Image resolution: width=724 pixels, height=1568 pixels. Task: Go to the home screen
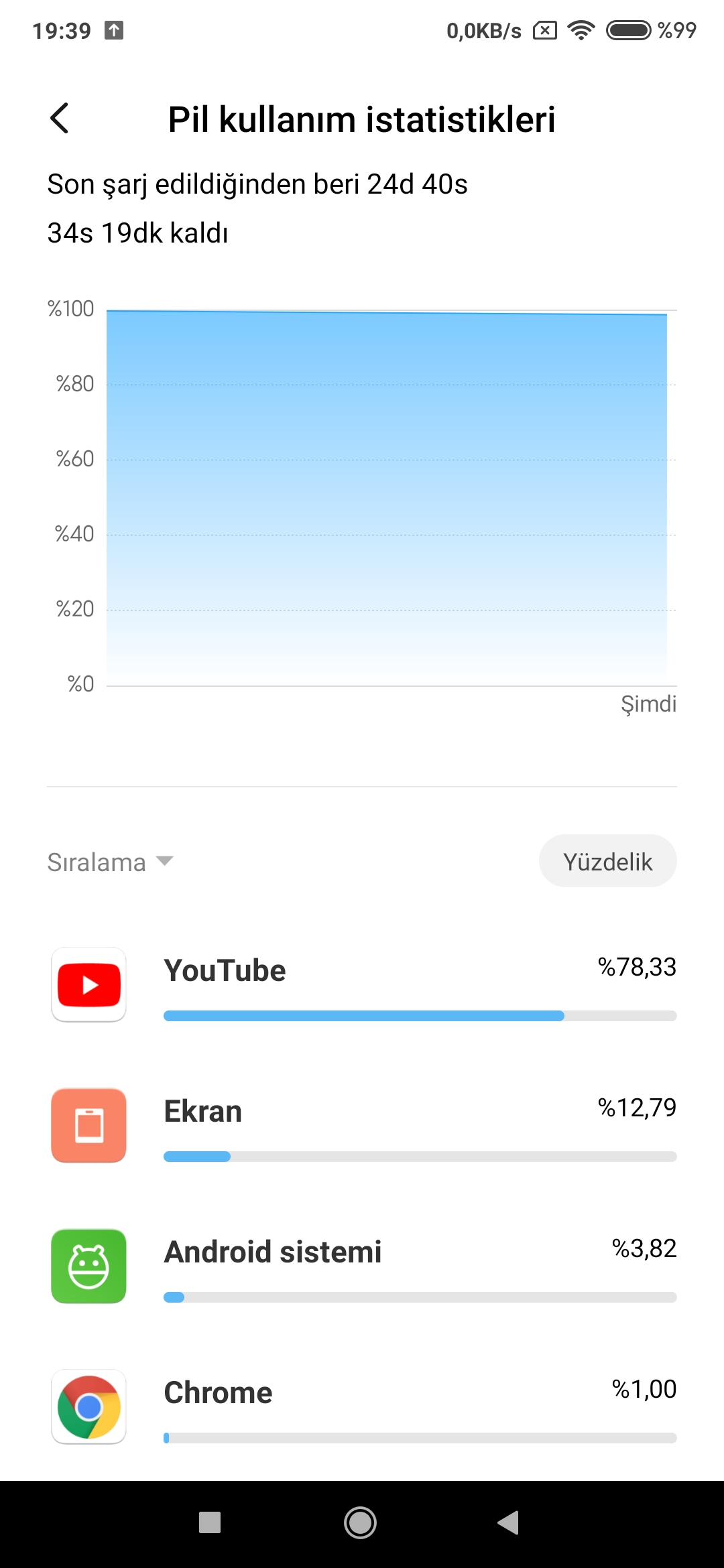coord(360,1522)
